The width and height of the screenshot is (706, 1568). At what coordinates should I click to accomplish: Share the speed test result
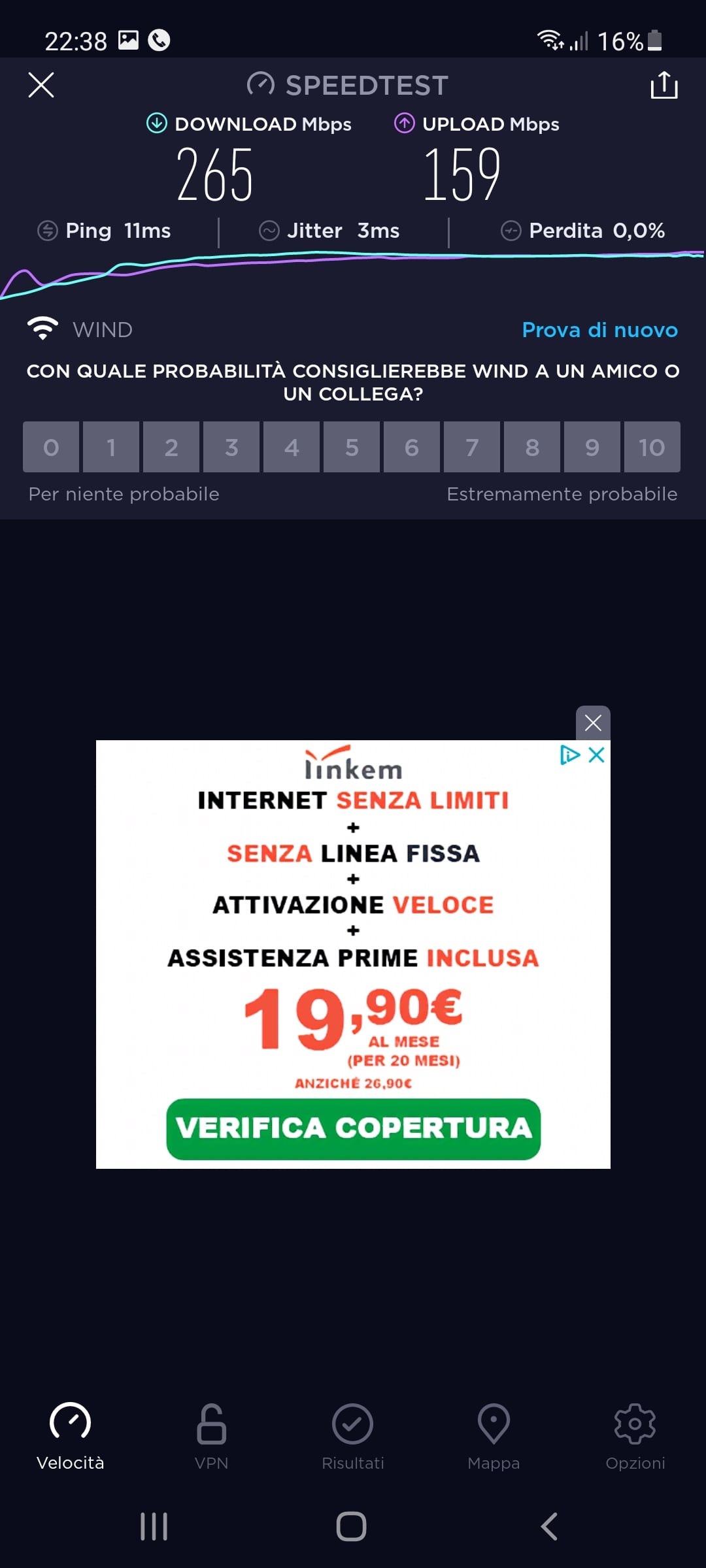[664, 85]
